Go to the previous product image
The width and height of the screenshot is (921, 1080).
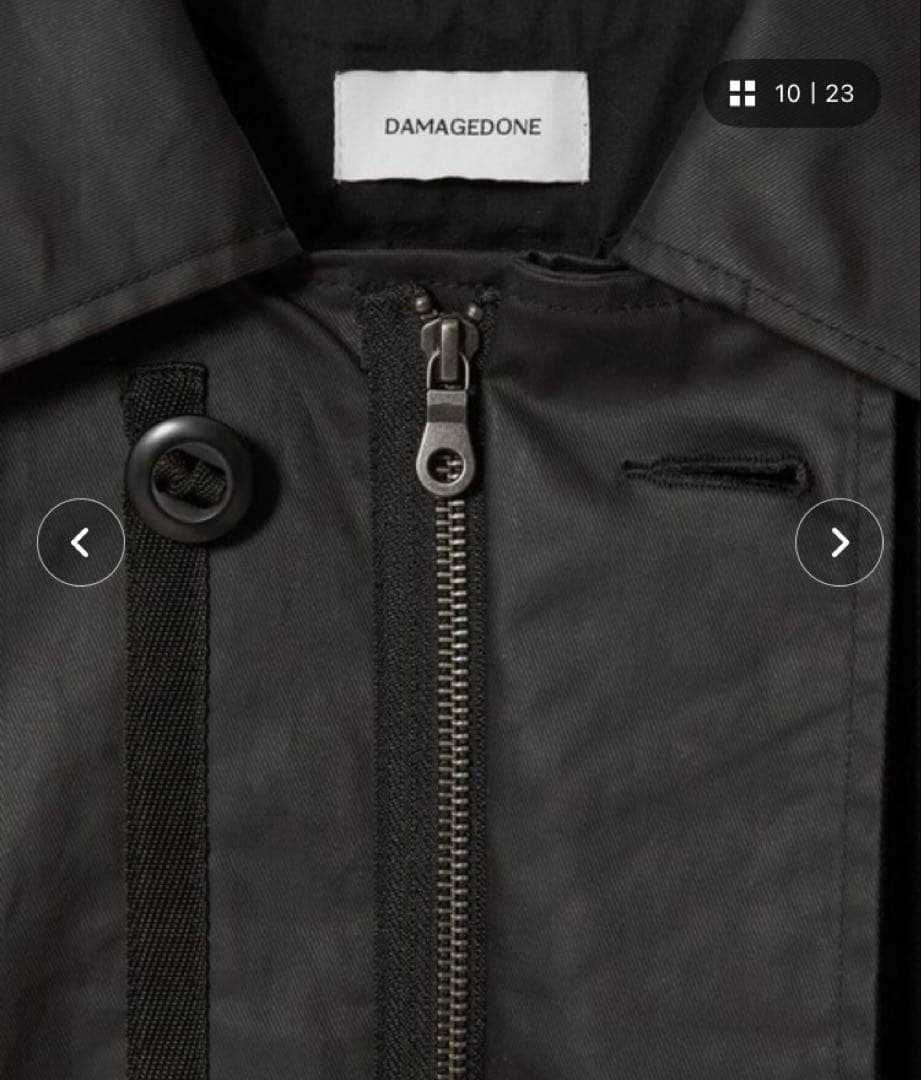(x=81, y=543)
